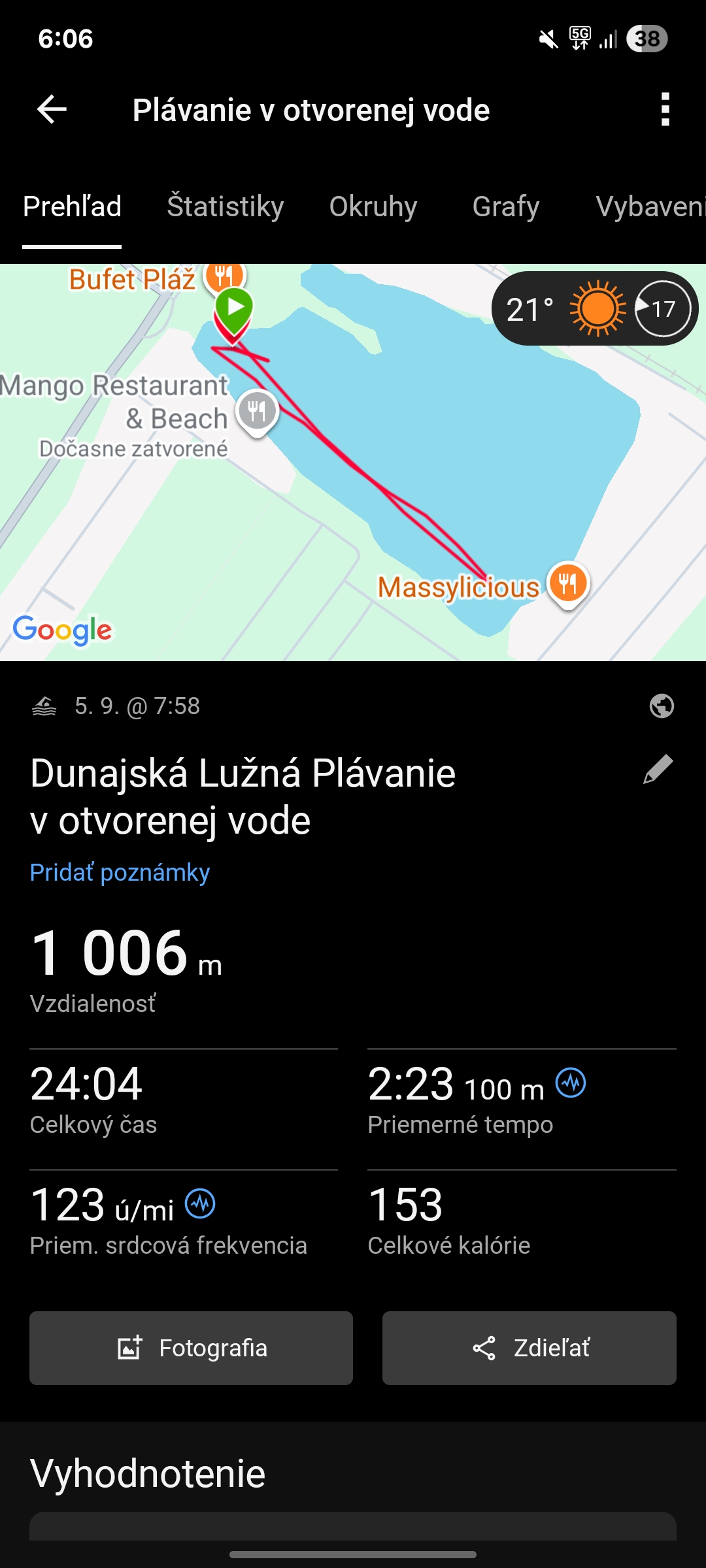Switch to the Štatistiky tab

(225, 206)
